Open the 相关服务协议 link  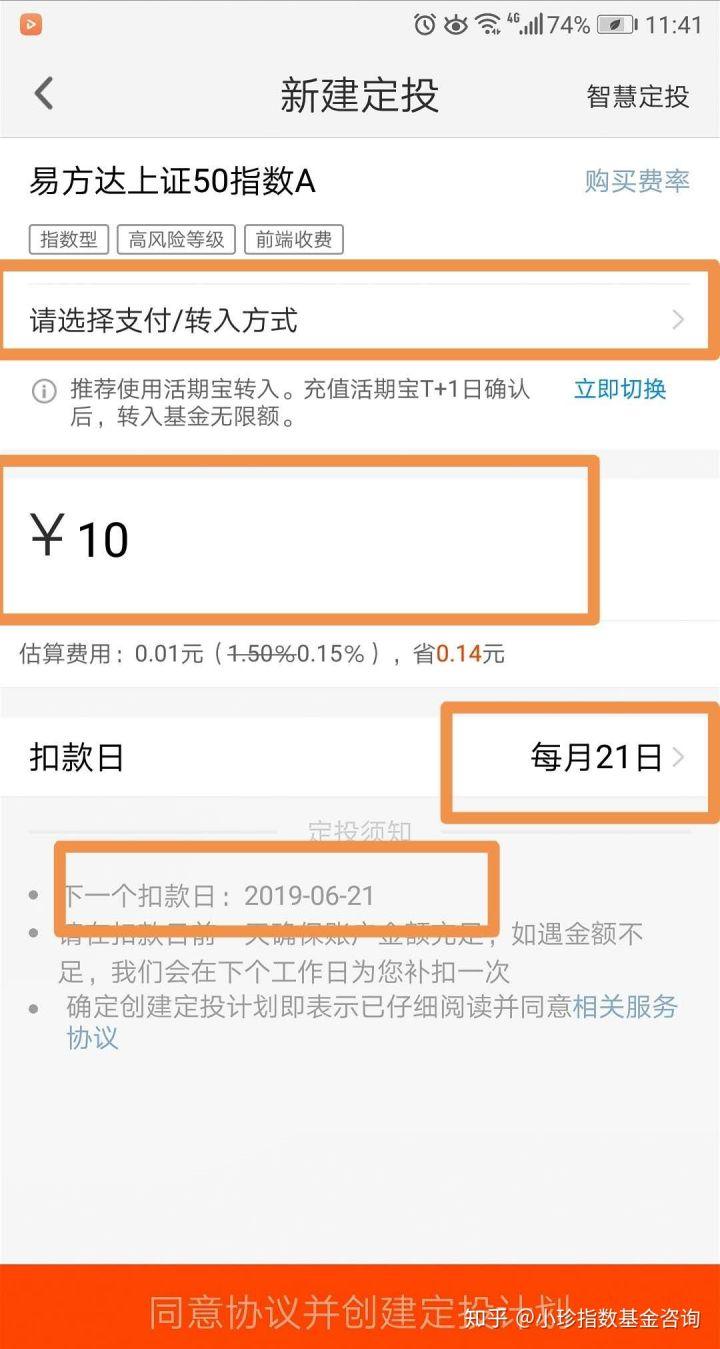click(x=372, y=1021)
